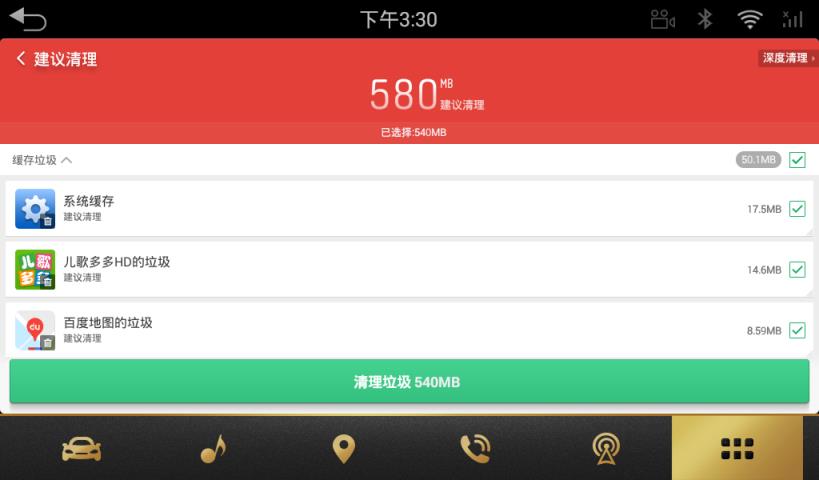Switch to the music tab
Image resolution: width=819 pixels, height=480 pixels.
click(212, 449)
